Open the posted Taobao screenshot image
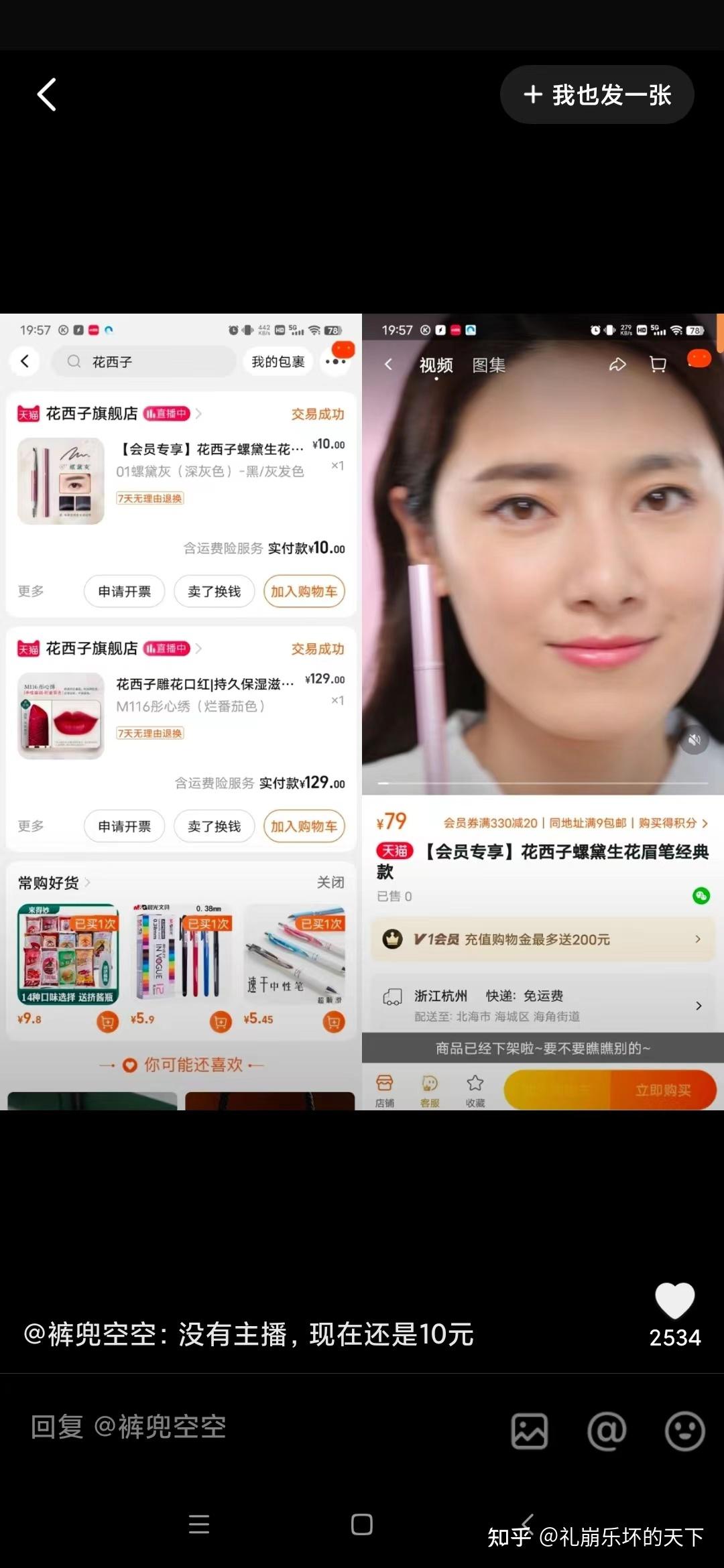 point(362,712)
